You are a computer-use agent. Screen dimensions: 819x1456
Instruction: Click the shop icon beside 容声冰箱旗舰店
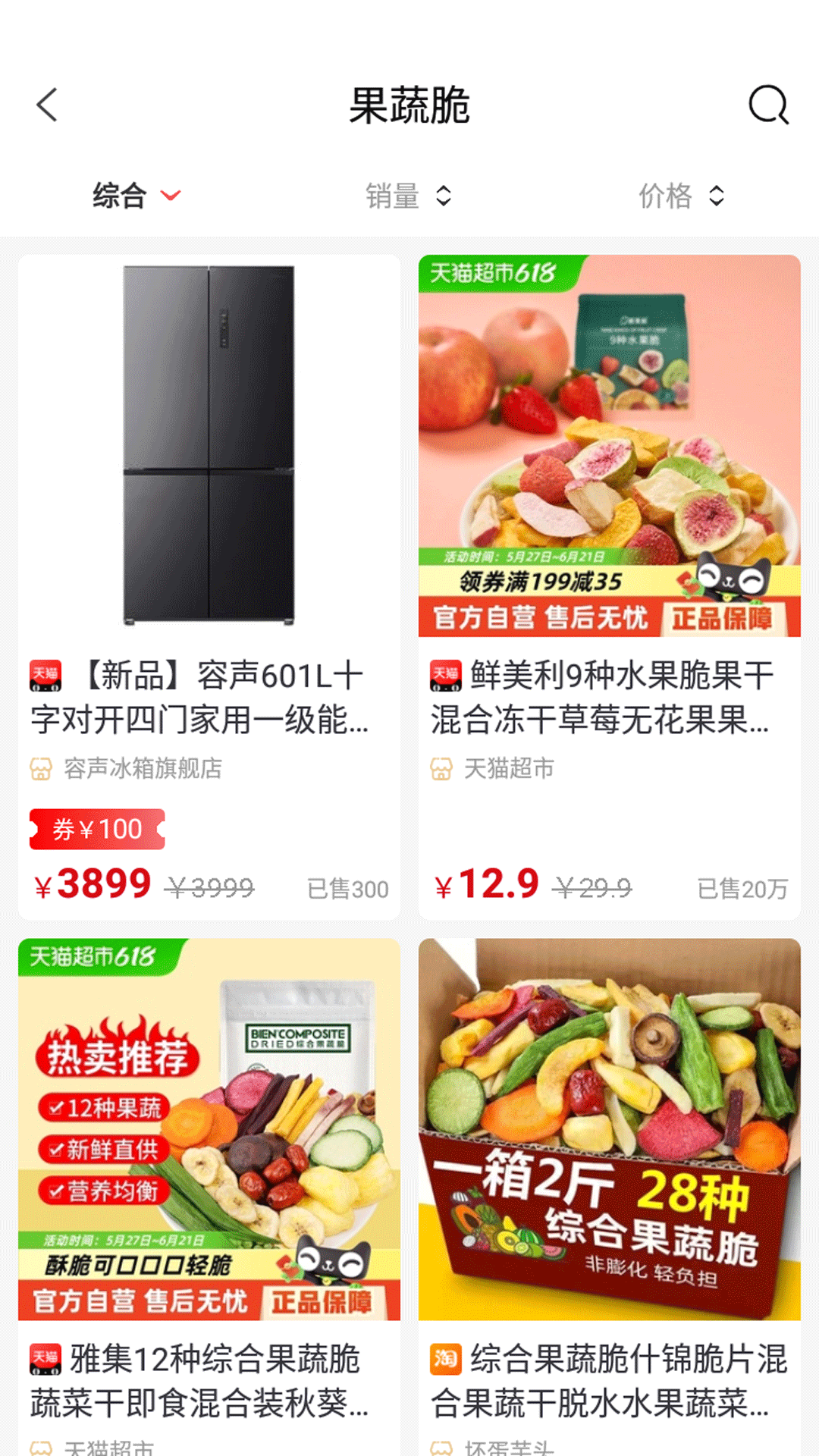tap(40, 768)
